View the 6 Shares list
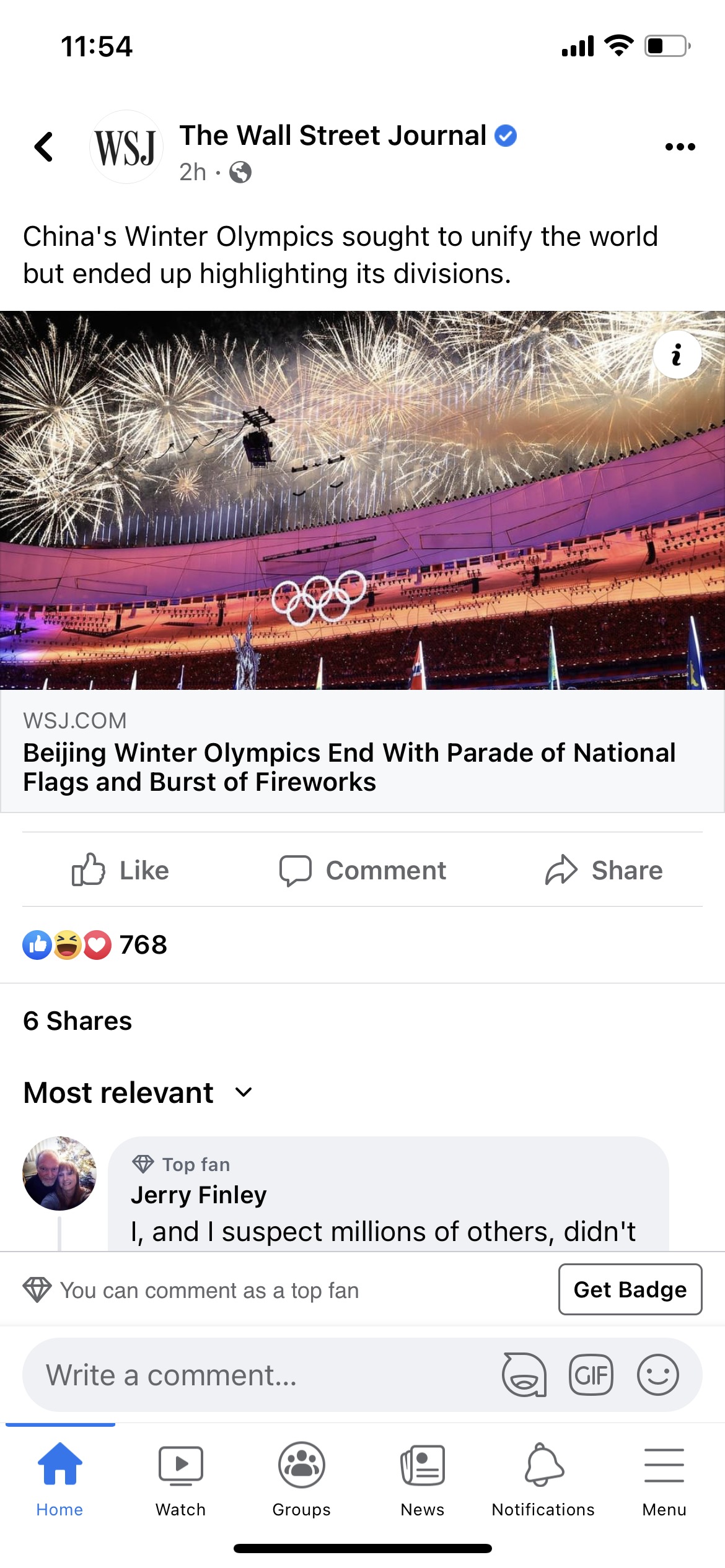725x1568 pixels. [x=77, y=1021]
